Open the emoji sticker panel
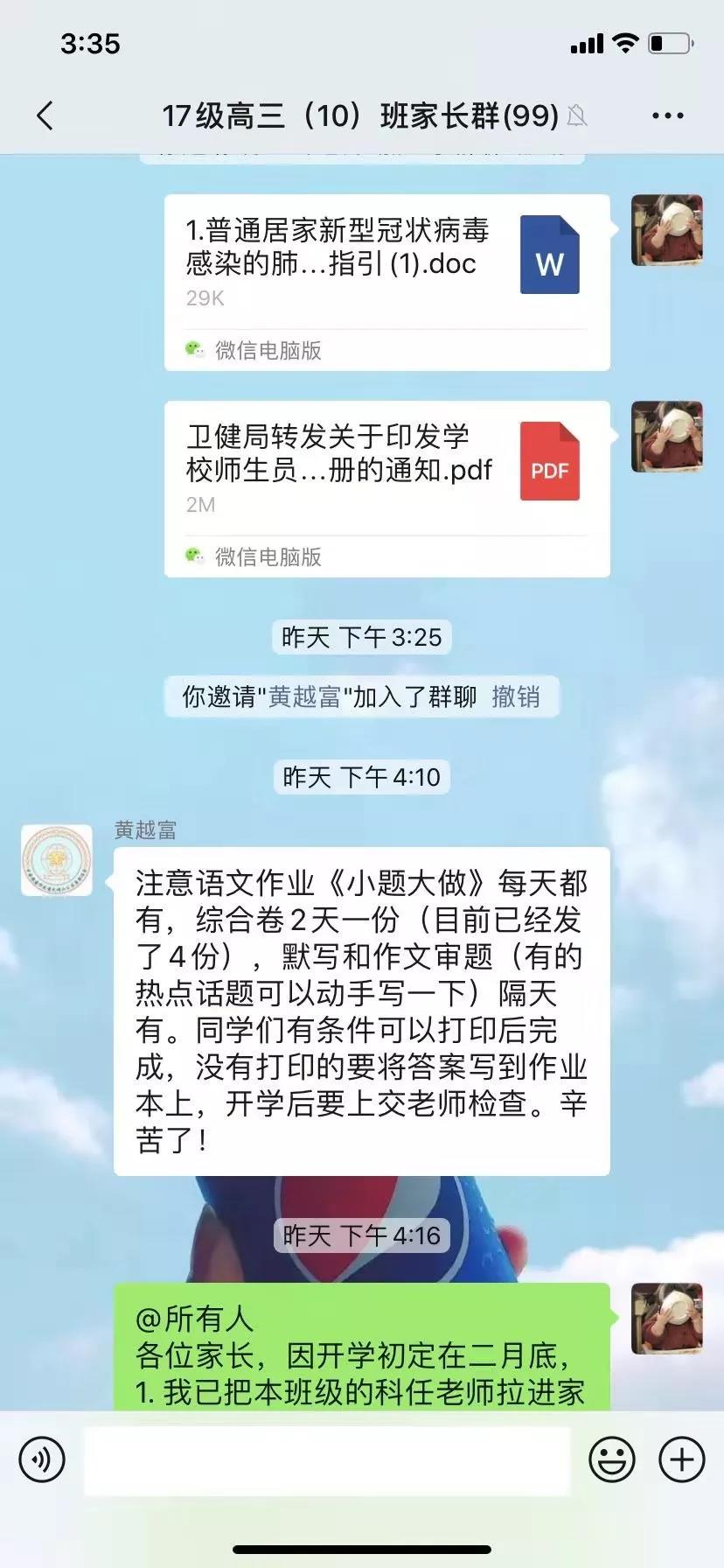The width and height of the screenshot is (724, 1568). tap(612, 1459)
